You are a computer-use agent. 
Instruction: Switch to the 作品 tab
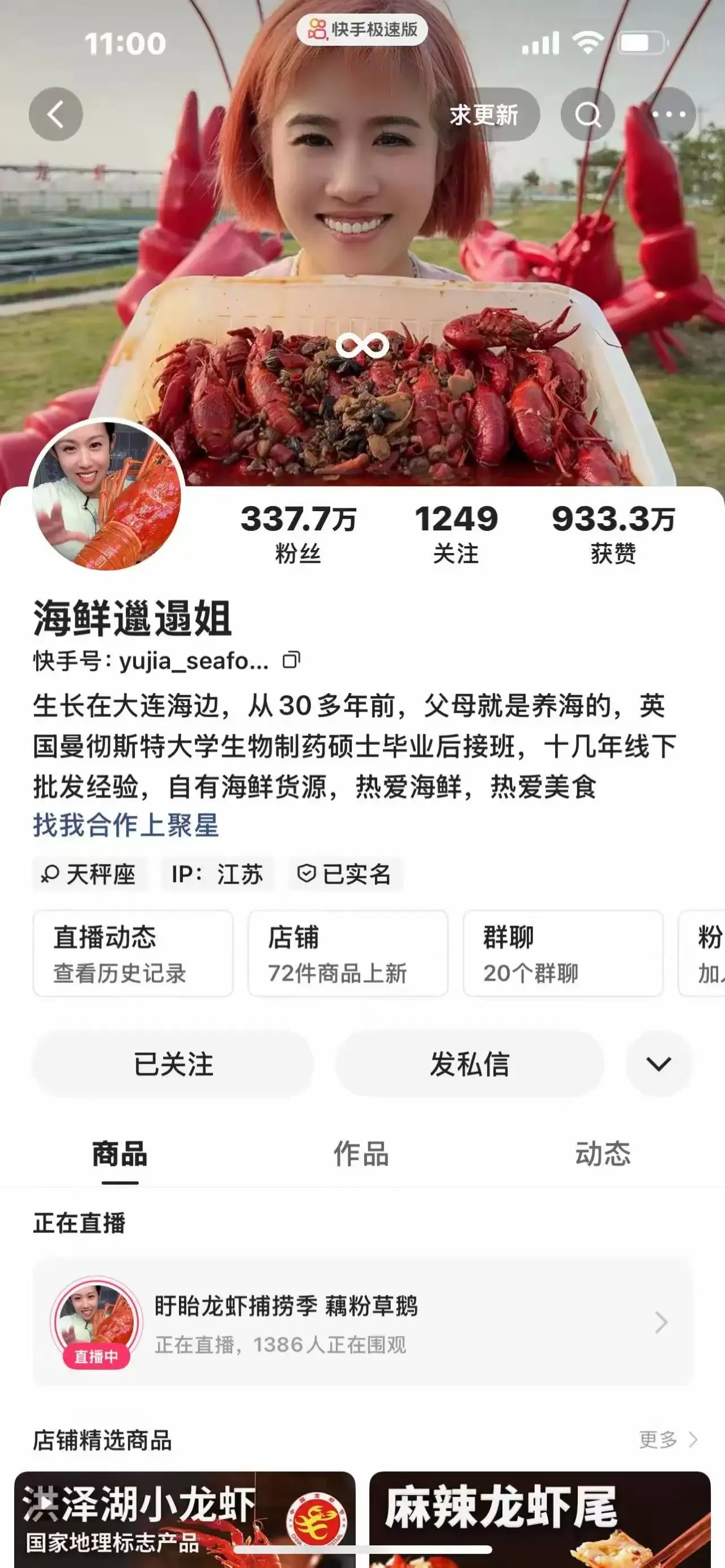click(x=361, y=1154)
